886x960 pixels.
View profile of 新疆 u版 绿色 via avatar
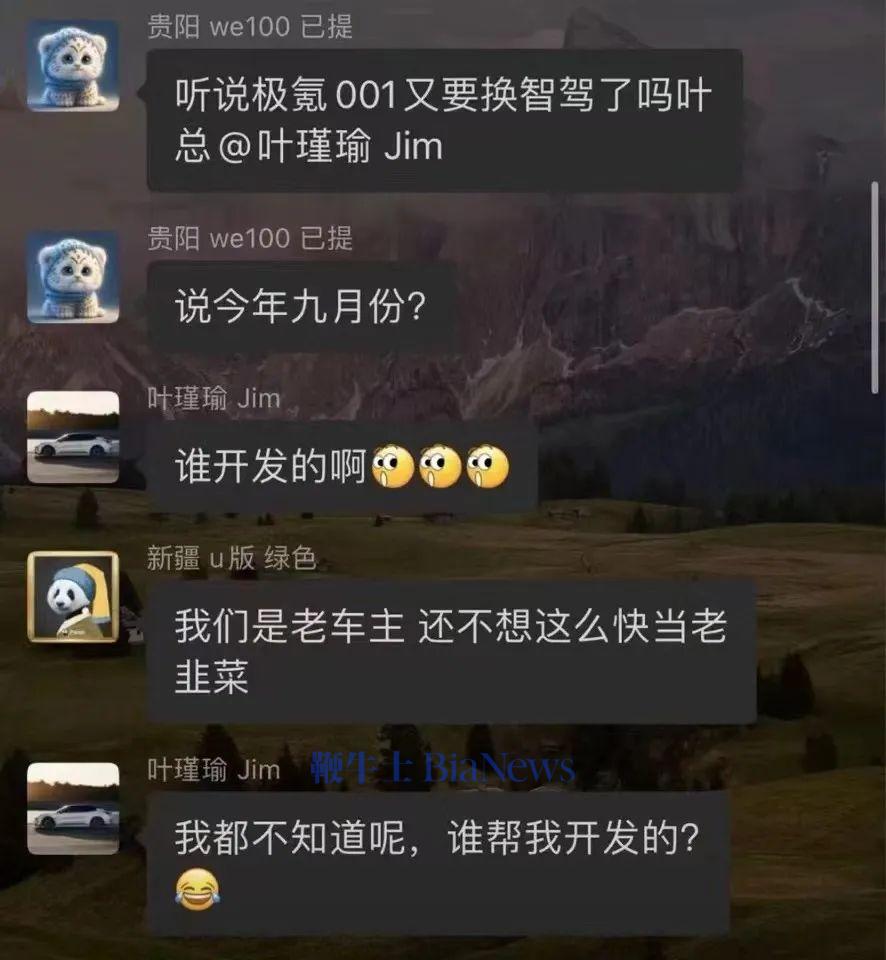[x=72, y=596]
